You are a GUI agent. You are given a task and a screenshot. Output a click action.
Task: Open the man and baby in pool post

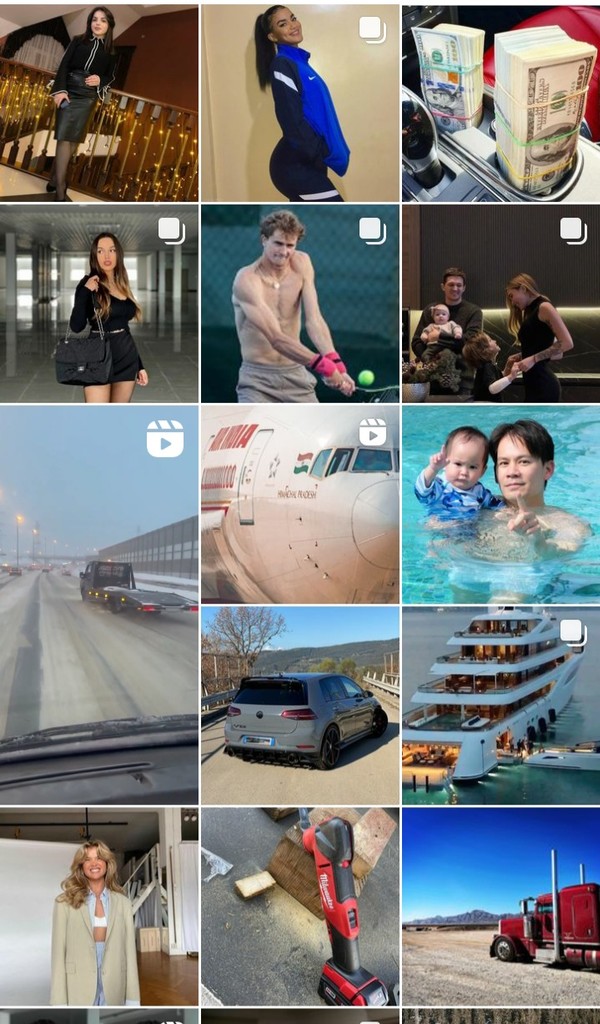(x=500, y=503)
